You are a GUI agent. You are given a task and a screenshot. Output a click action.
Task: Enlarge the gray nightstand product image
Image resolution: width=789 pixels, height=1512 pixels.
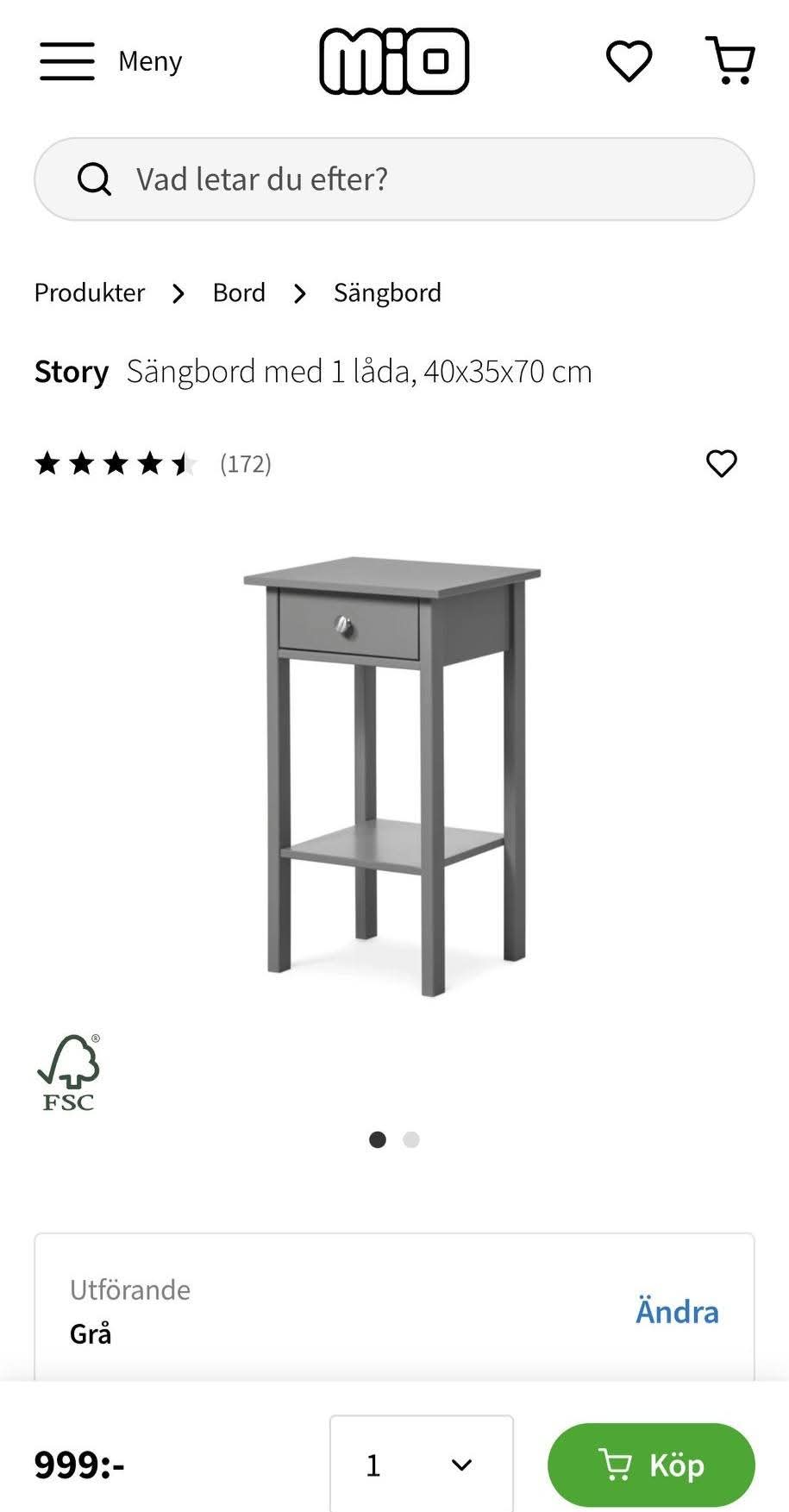(x=394, y=776)
